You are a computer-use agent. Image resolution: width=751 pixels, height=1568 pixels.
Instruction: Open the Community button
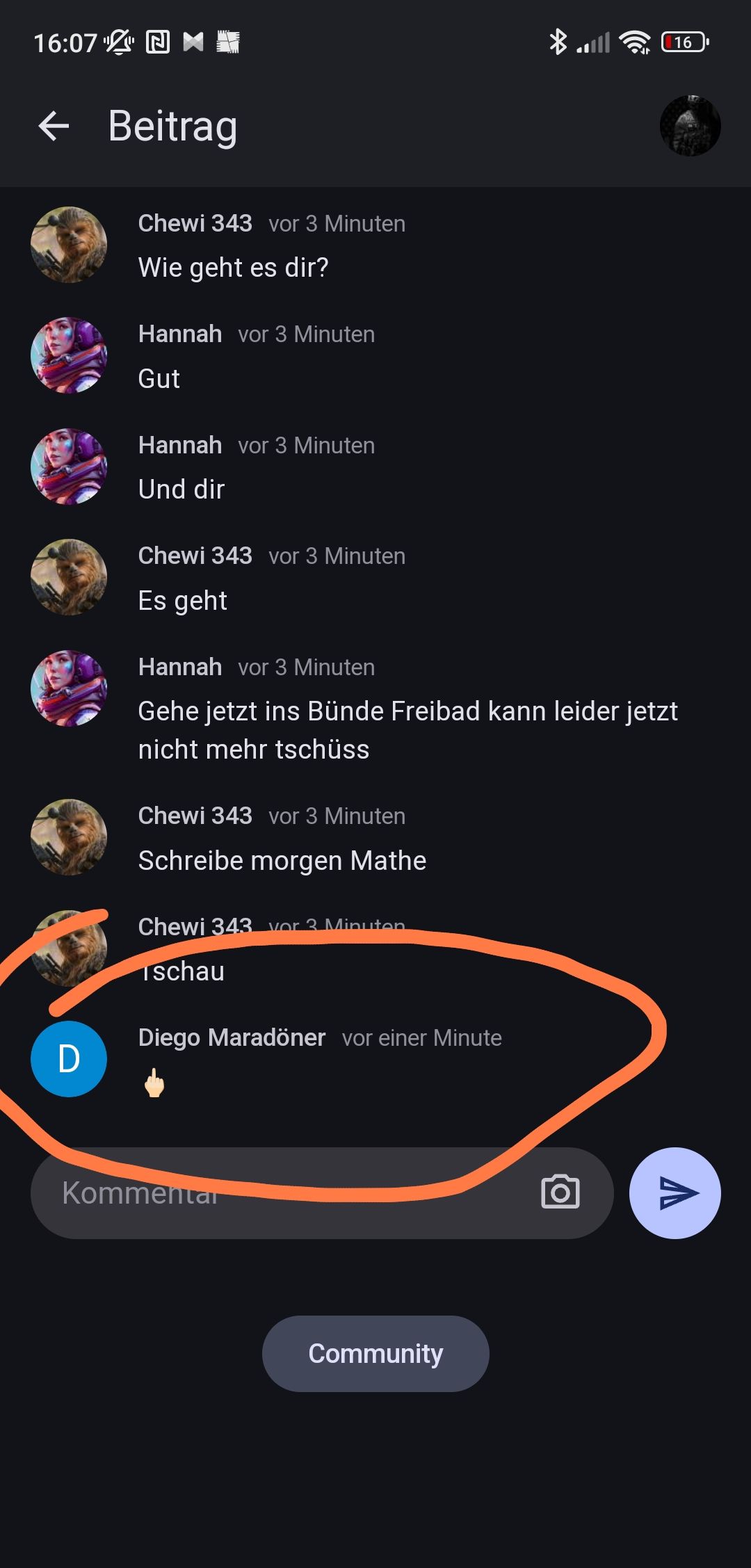pyautogui.click(x=375, y=1354)
